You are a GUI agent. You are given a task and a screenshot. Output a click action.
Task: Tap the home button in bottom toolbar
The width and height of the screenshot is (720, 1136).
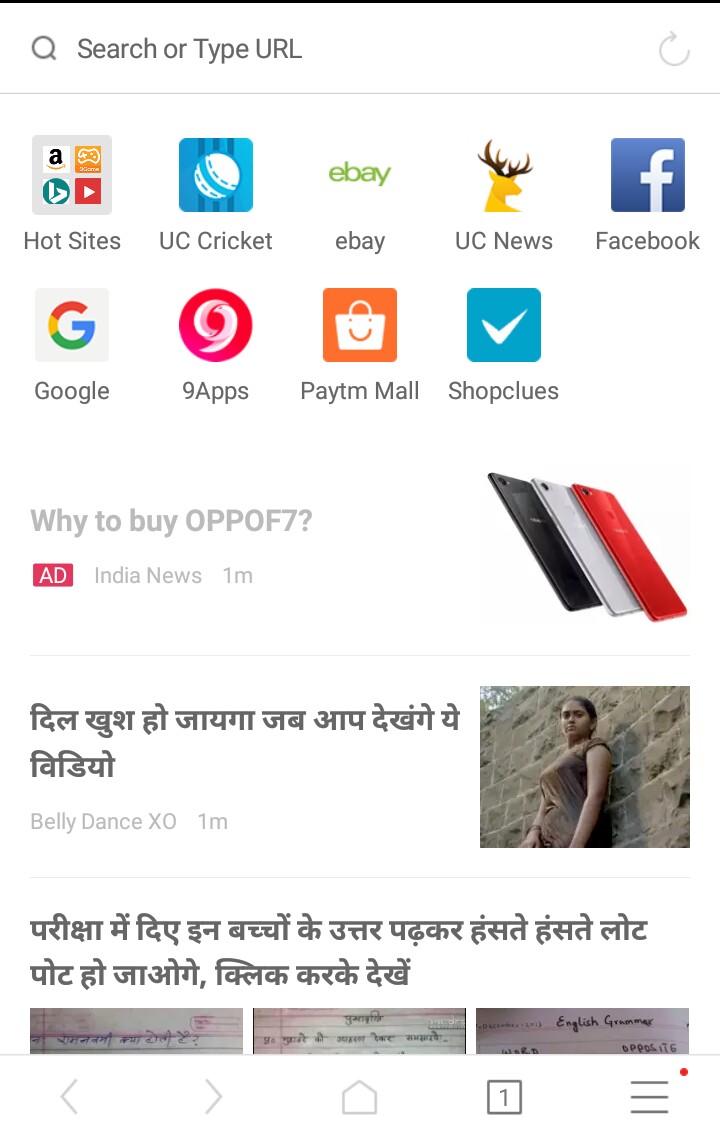[360, 1098]
